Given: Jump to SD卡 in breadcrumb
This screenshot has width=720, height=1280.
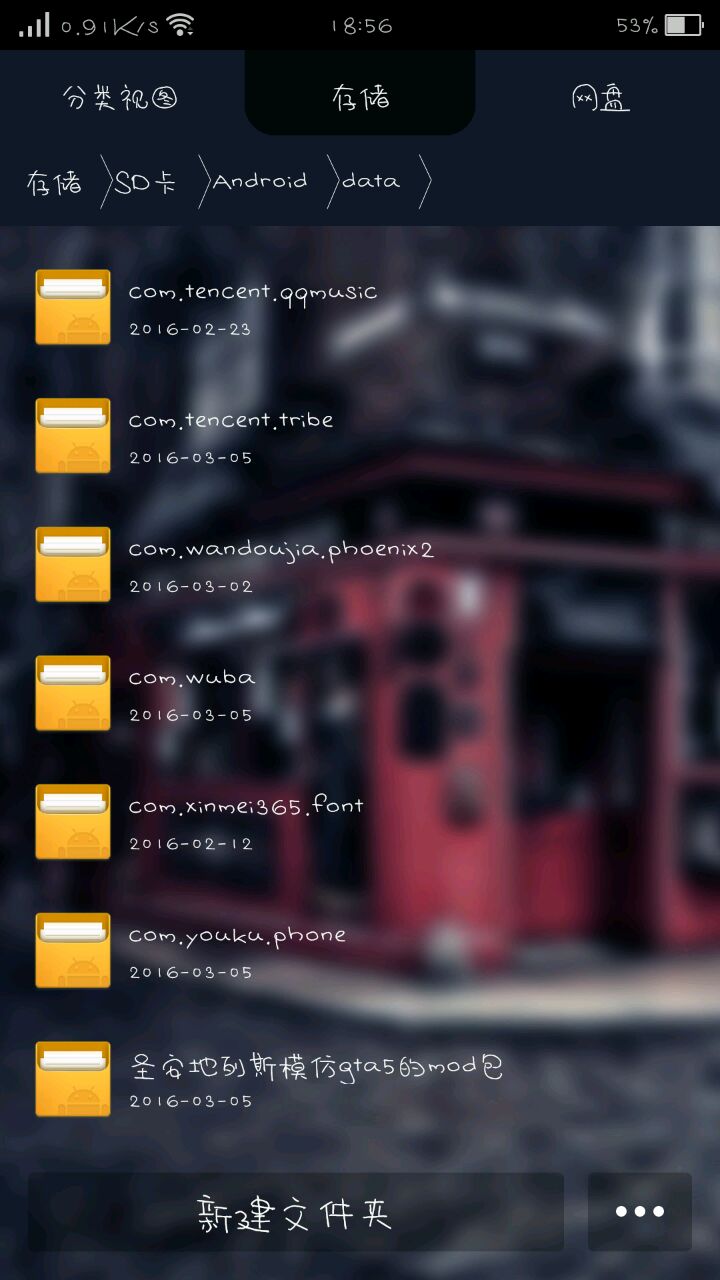Looking at the screenshot, I should (146, 182).
